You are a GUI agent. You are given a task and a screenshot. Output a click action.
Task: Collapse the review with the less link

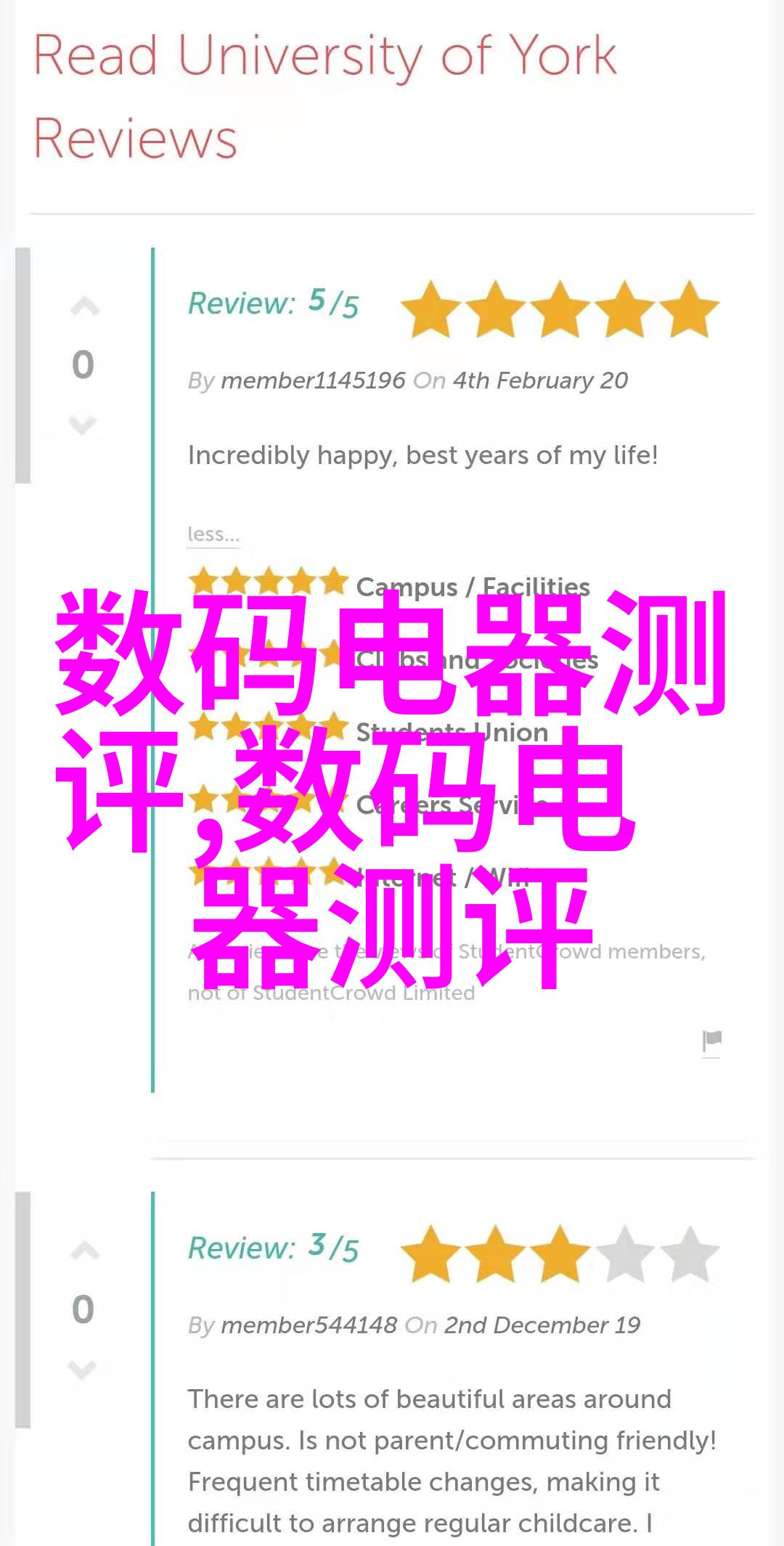[x=213, y=534]
